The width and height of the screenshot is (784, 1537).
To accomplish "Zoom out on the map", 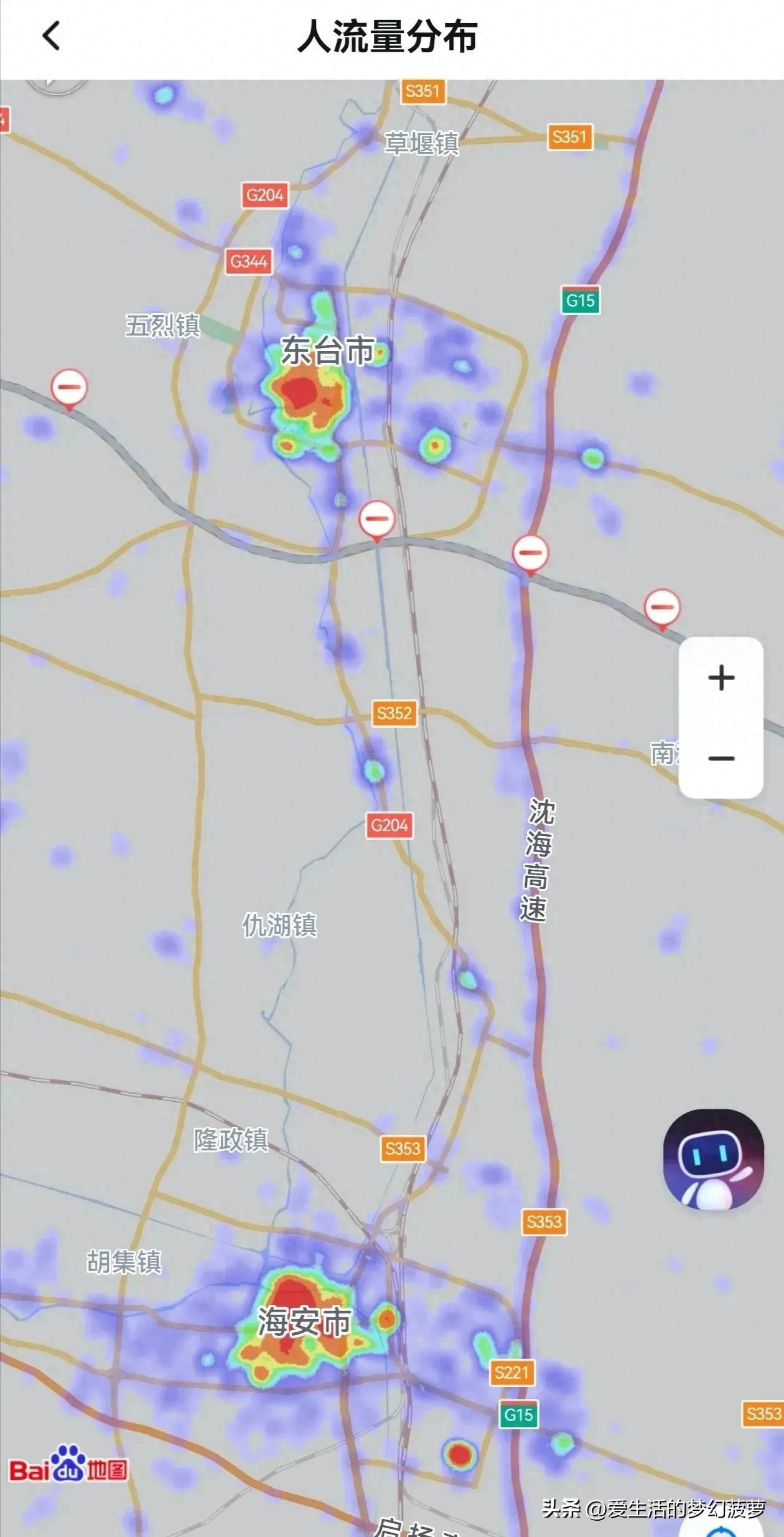I will [x=721, y=758].
